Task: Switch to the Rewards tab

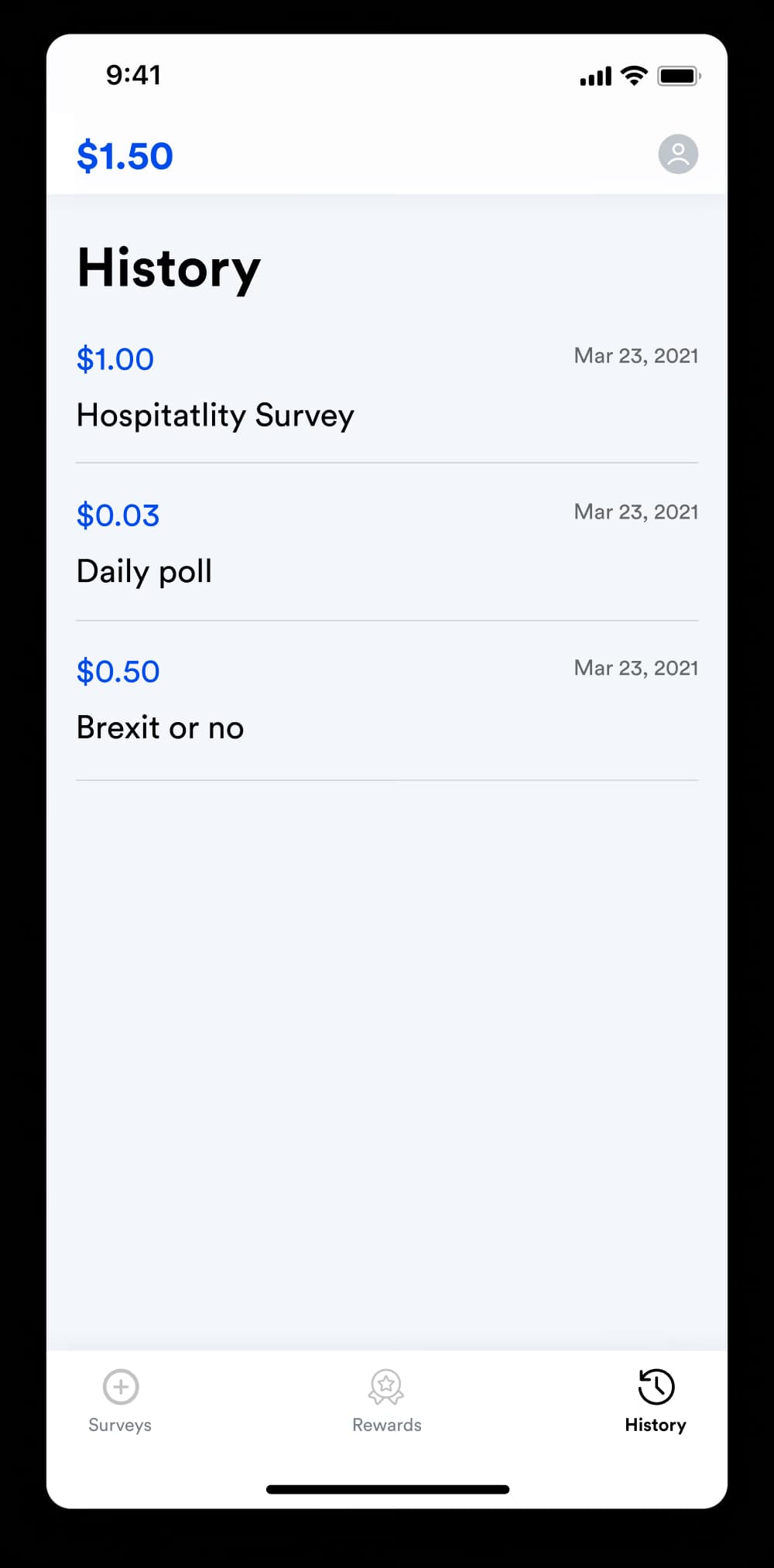Action: click(386, 1424)
